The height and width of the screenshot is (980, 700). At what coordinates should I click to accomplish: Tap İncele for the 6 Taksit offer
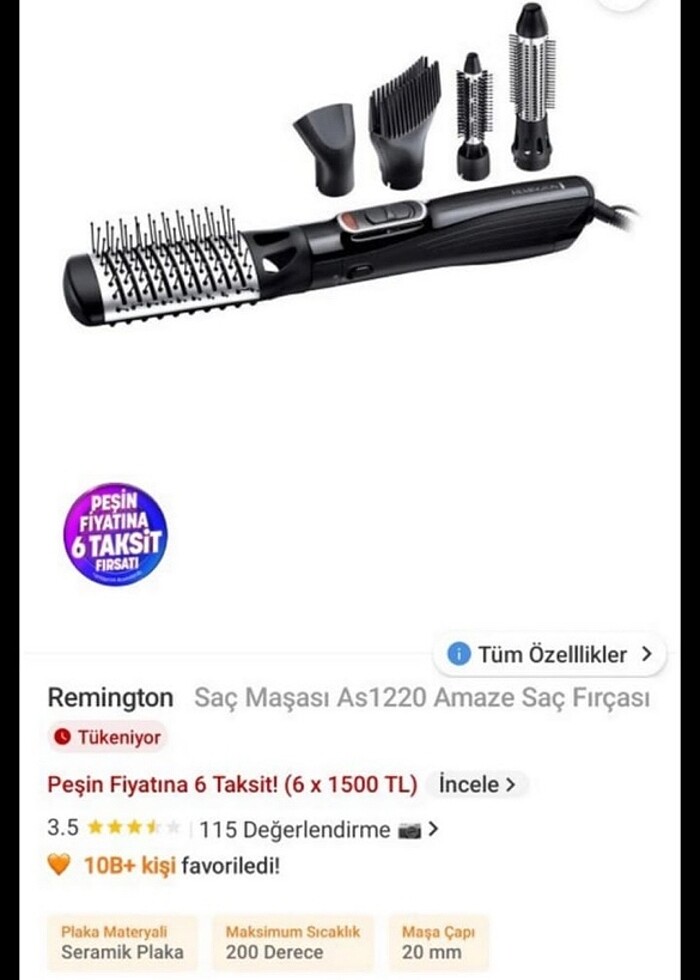477,785
